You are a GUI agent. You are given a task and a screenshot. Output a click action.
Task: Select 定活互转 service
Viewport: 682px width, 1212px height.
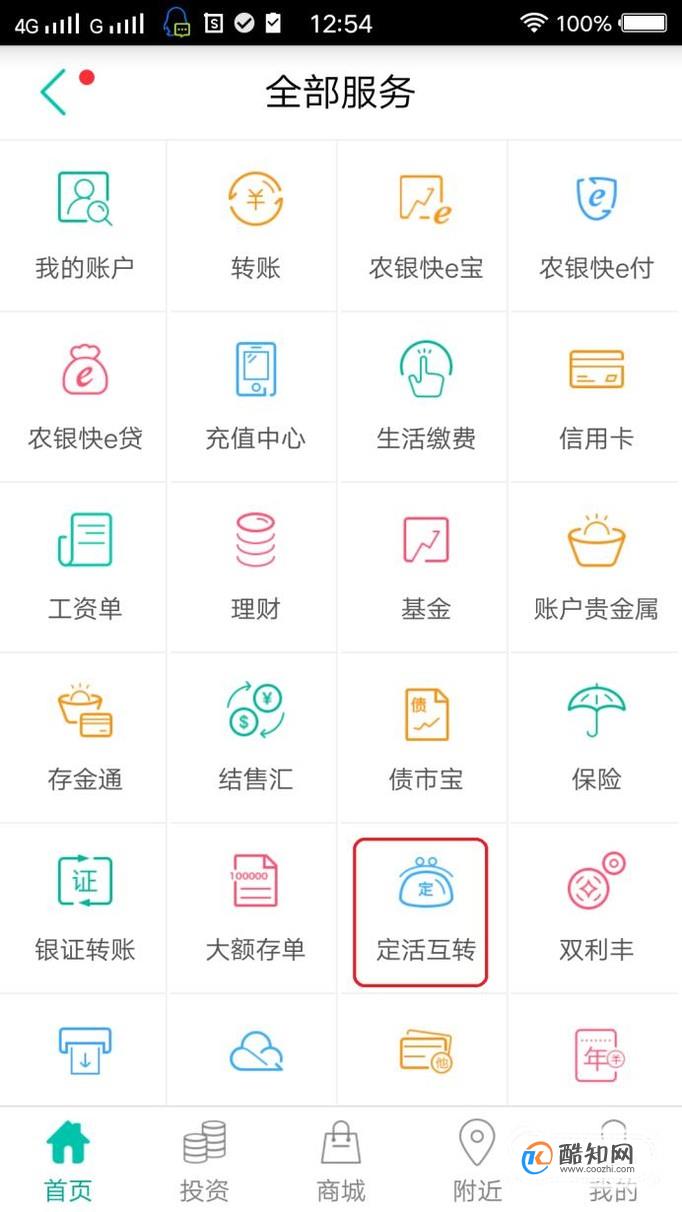click(x=421, y=912)
